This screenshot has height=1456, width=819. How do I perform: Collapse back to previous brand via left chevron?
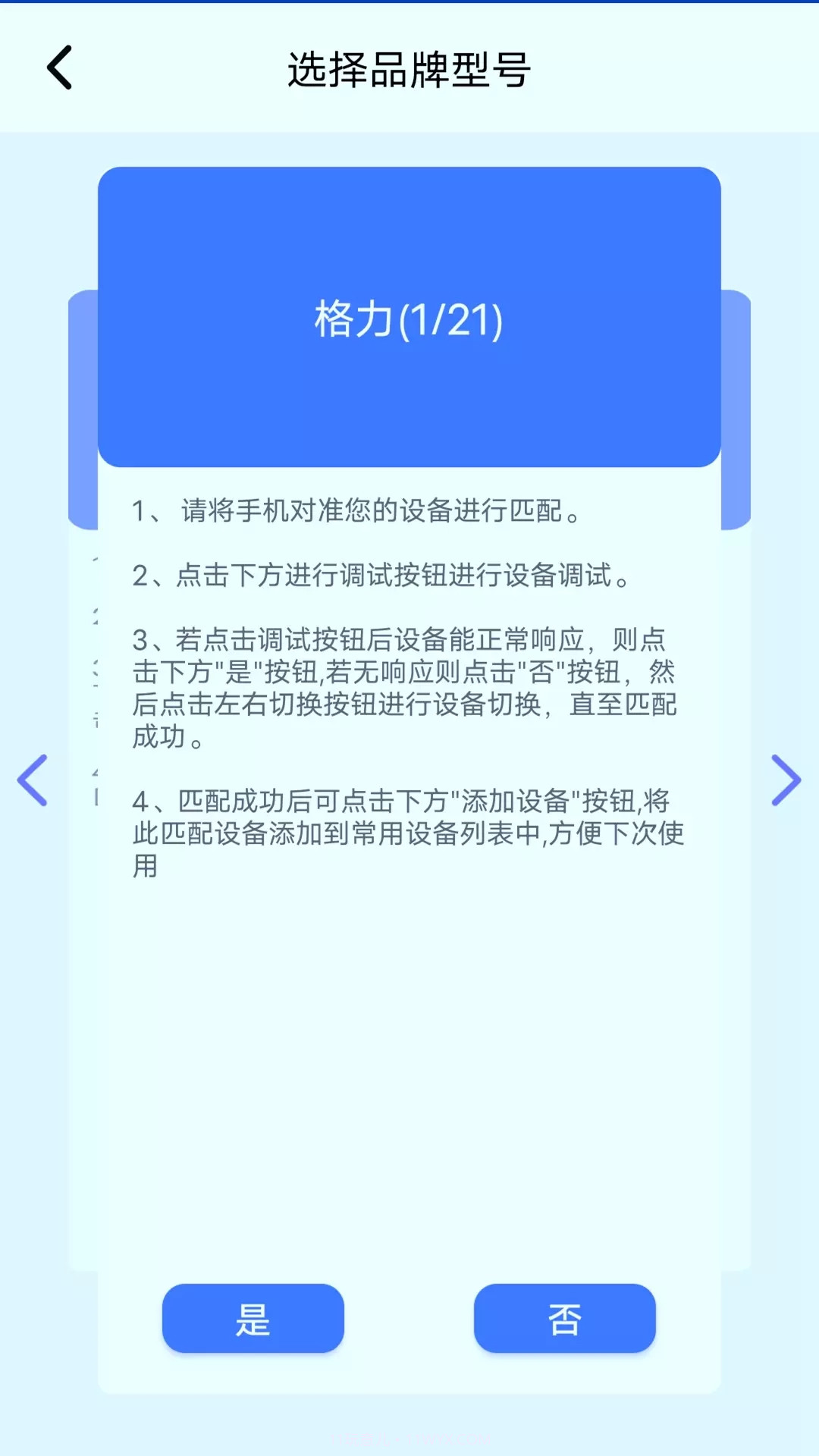(x=33, y=780)
